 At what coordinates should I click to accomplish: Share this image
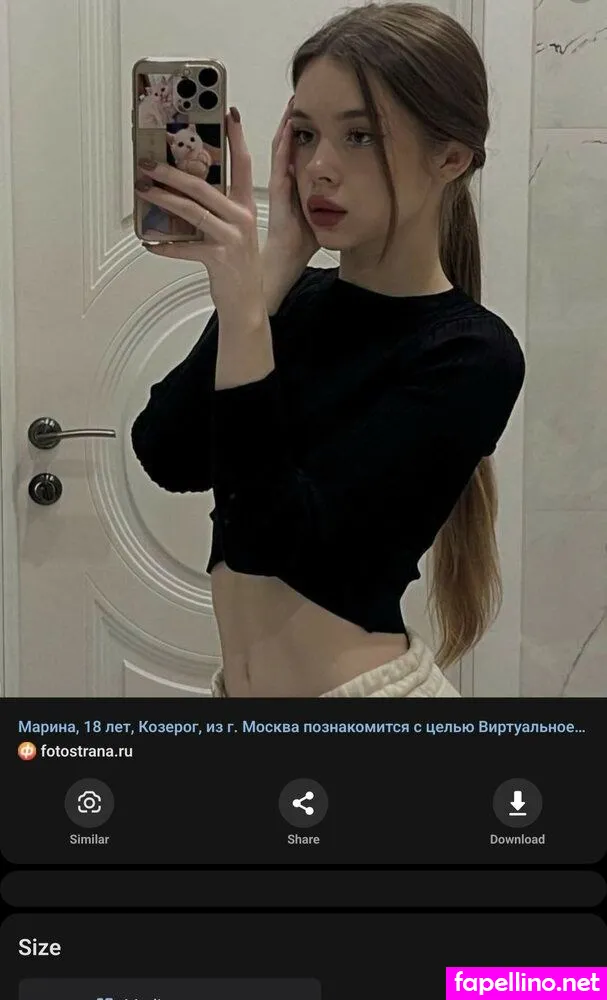point(303,803)
